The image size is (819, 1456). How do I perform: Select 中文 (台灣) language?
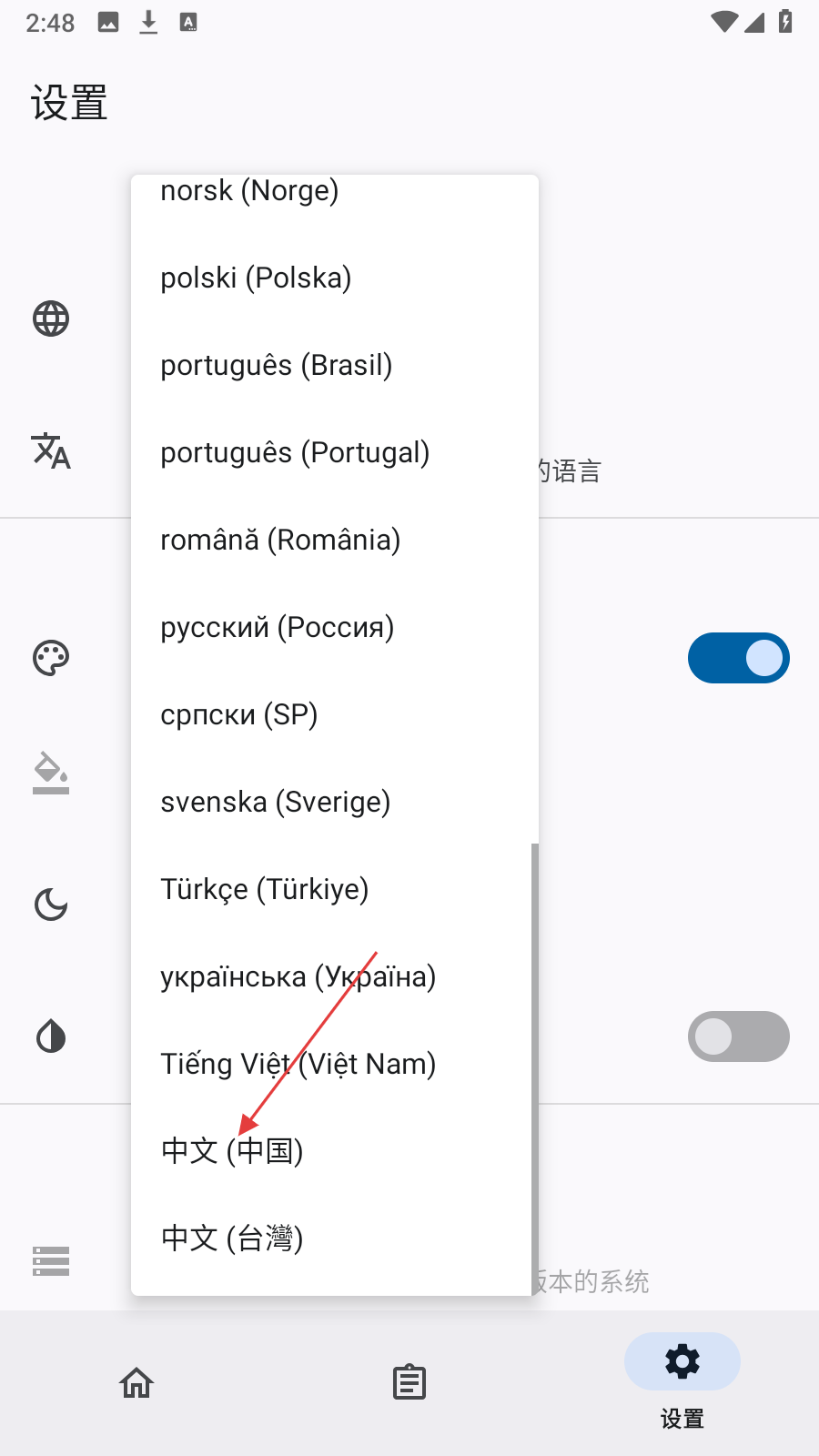pyautogui.click(x=231, y=1239)
